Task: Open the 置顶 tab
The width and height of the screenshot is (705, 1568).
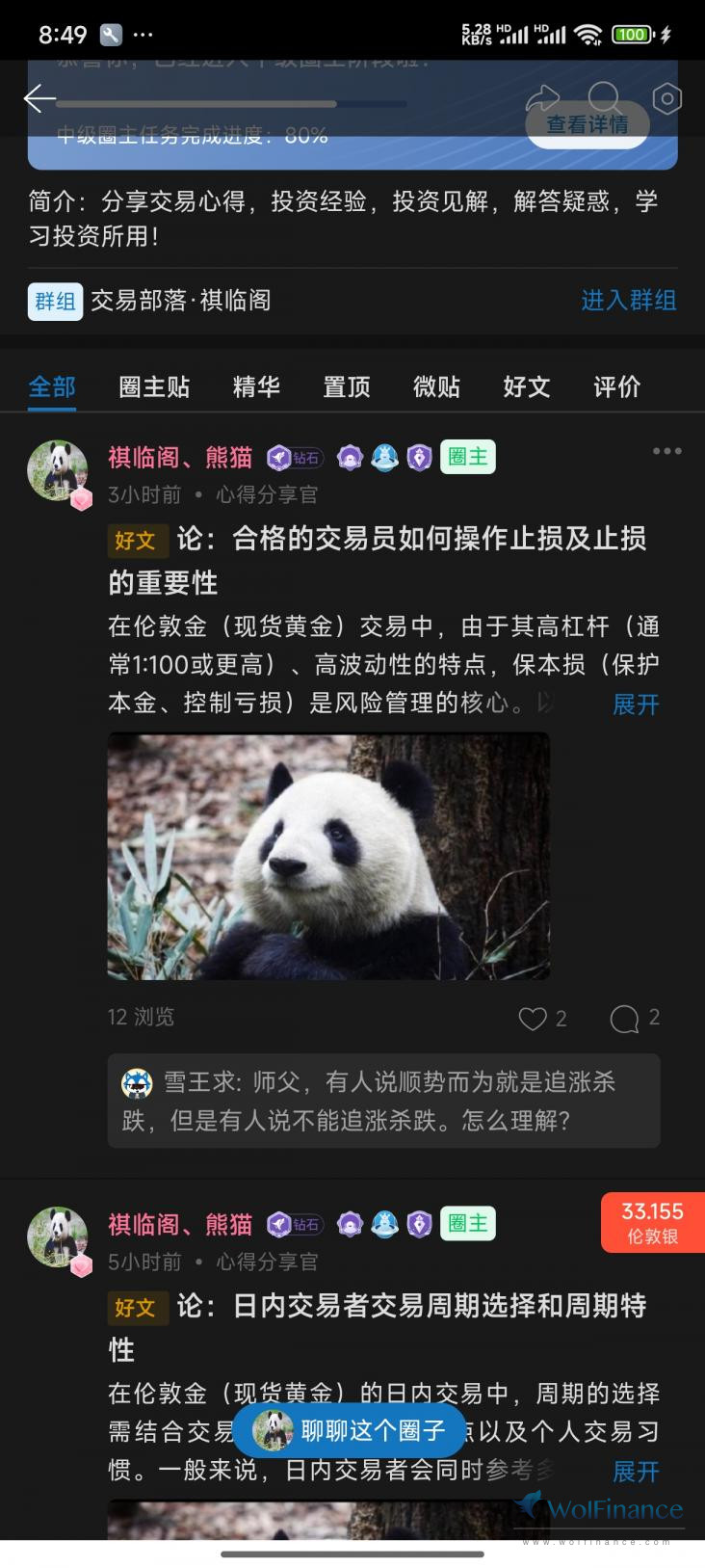Action: coord(346,386)
